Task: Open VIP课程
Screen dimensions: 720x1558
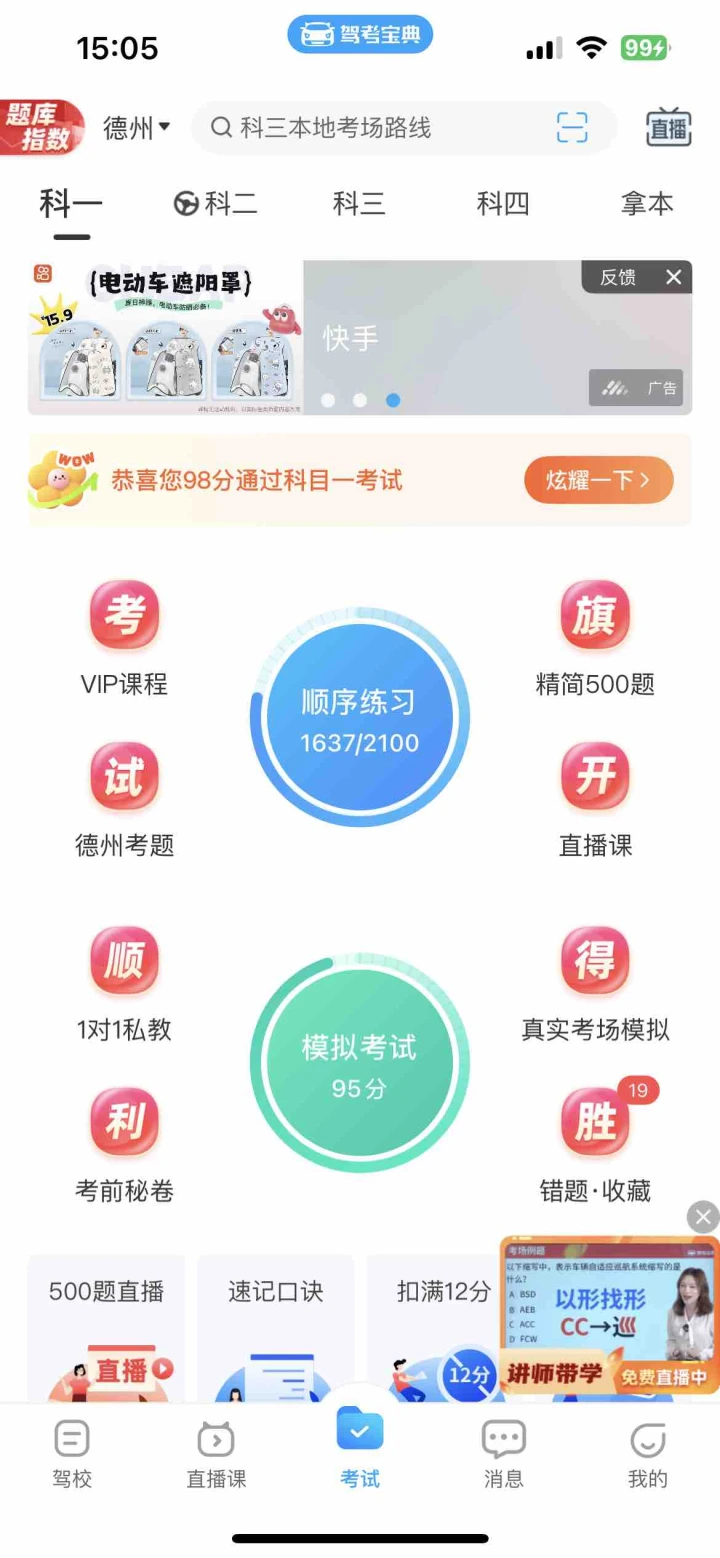Action: [x=124, y=640]
